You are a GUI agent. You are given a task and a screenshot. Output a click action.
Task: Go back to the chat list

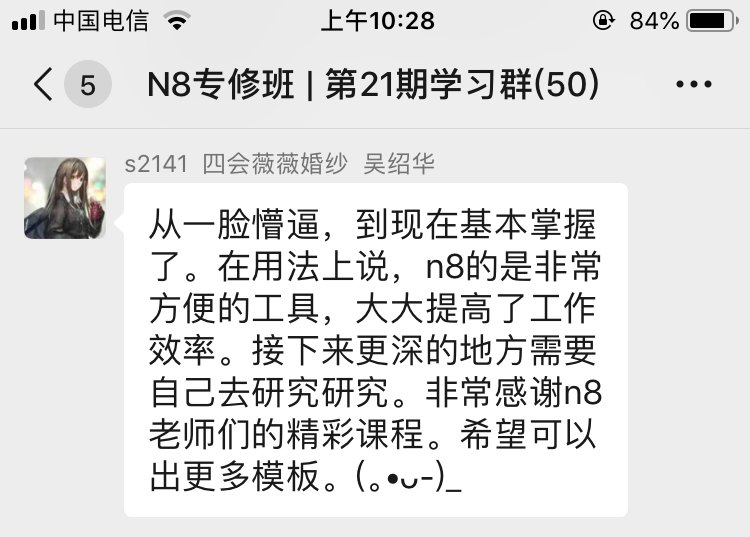point(43,85)
